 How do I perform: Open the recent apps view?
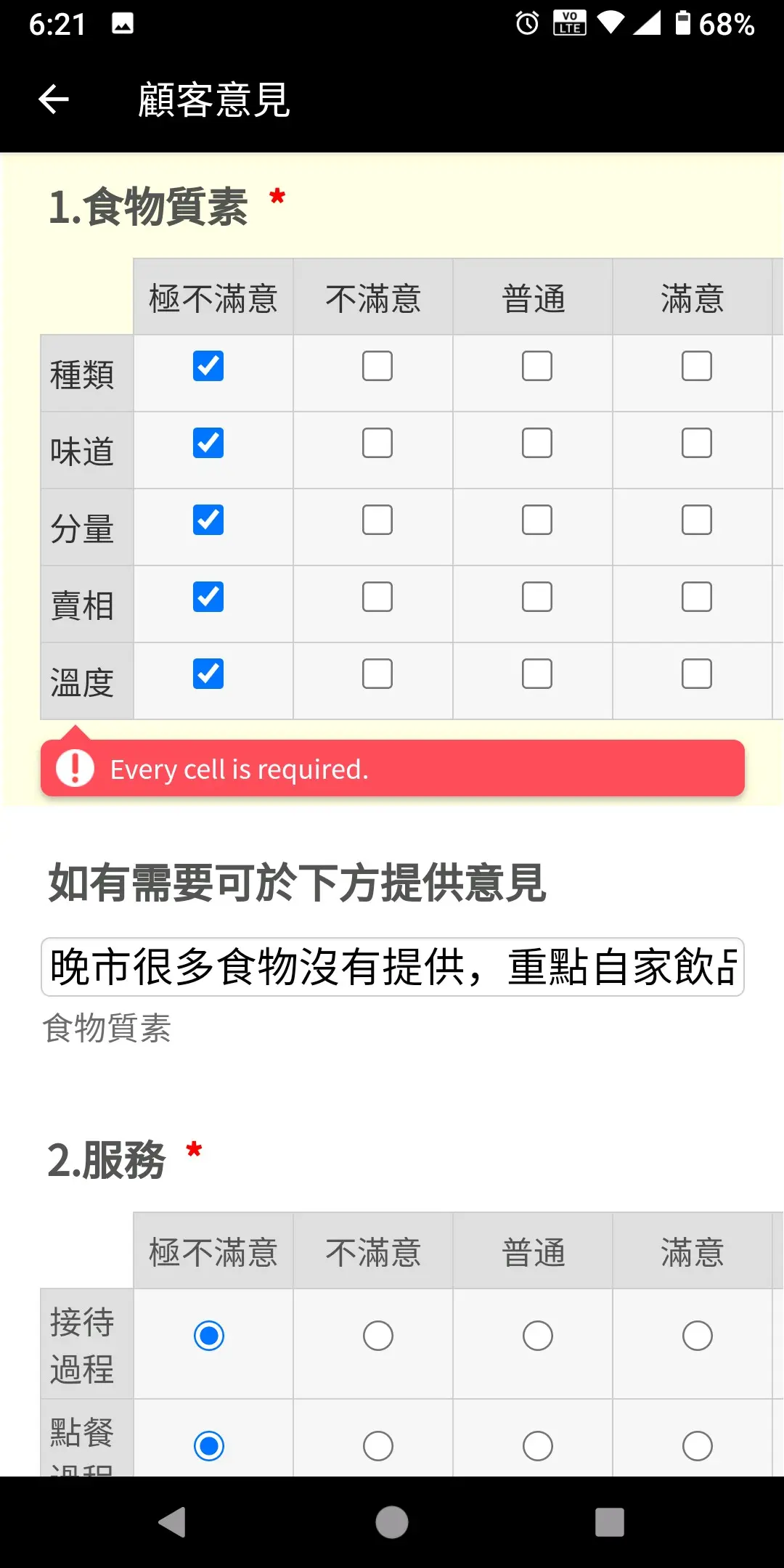click(x=610, y=1522)
